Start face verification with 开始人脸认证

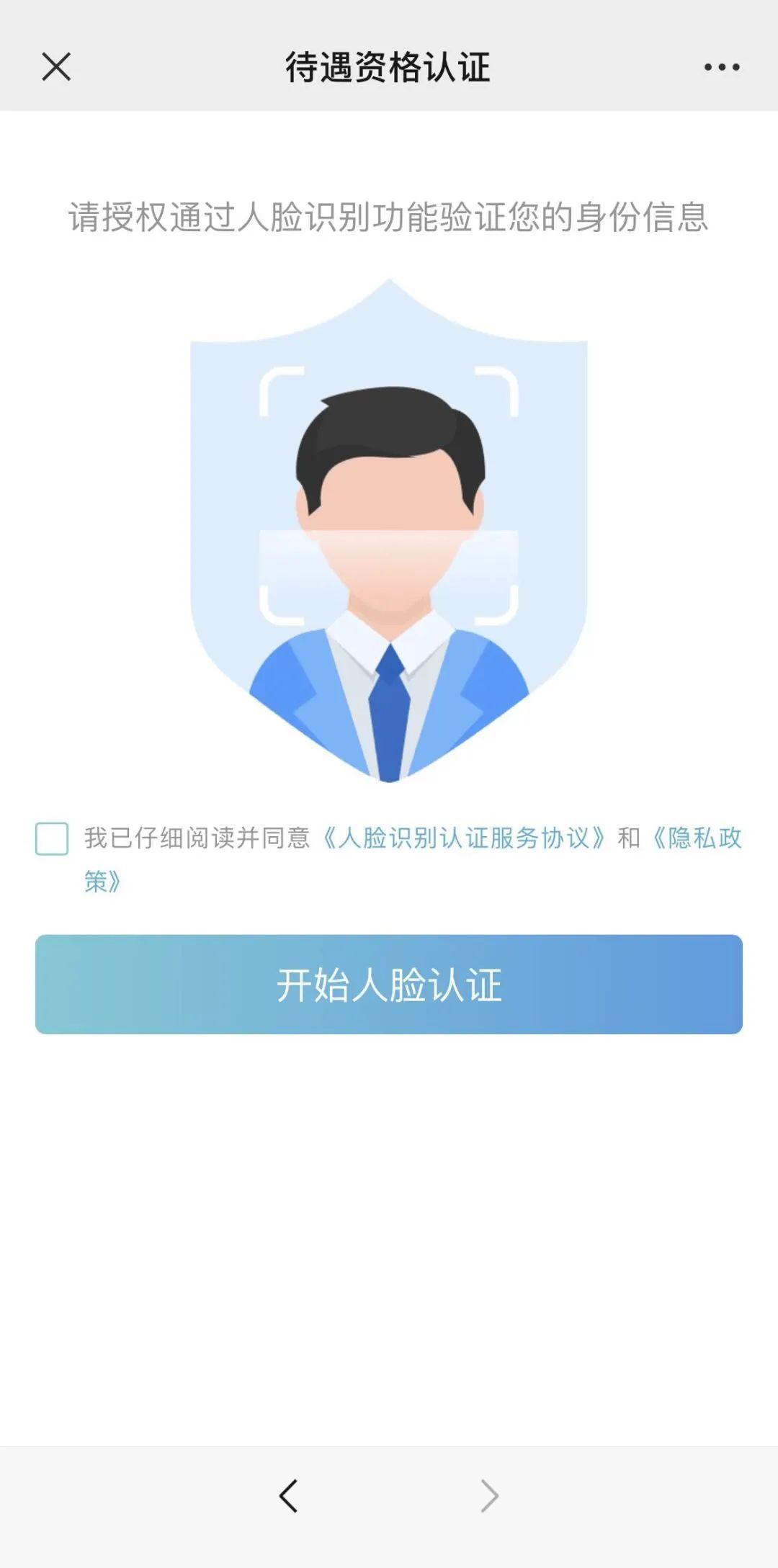pos(389,984)
